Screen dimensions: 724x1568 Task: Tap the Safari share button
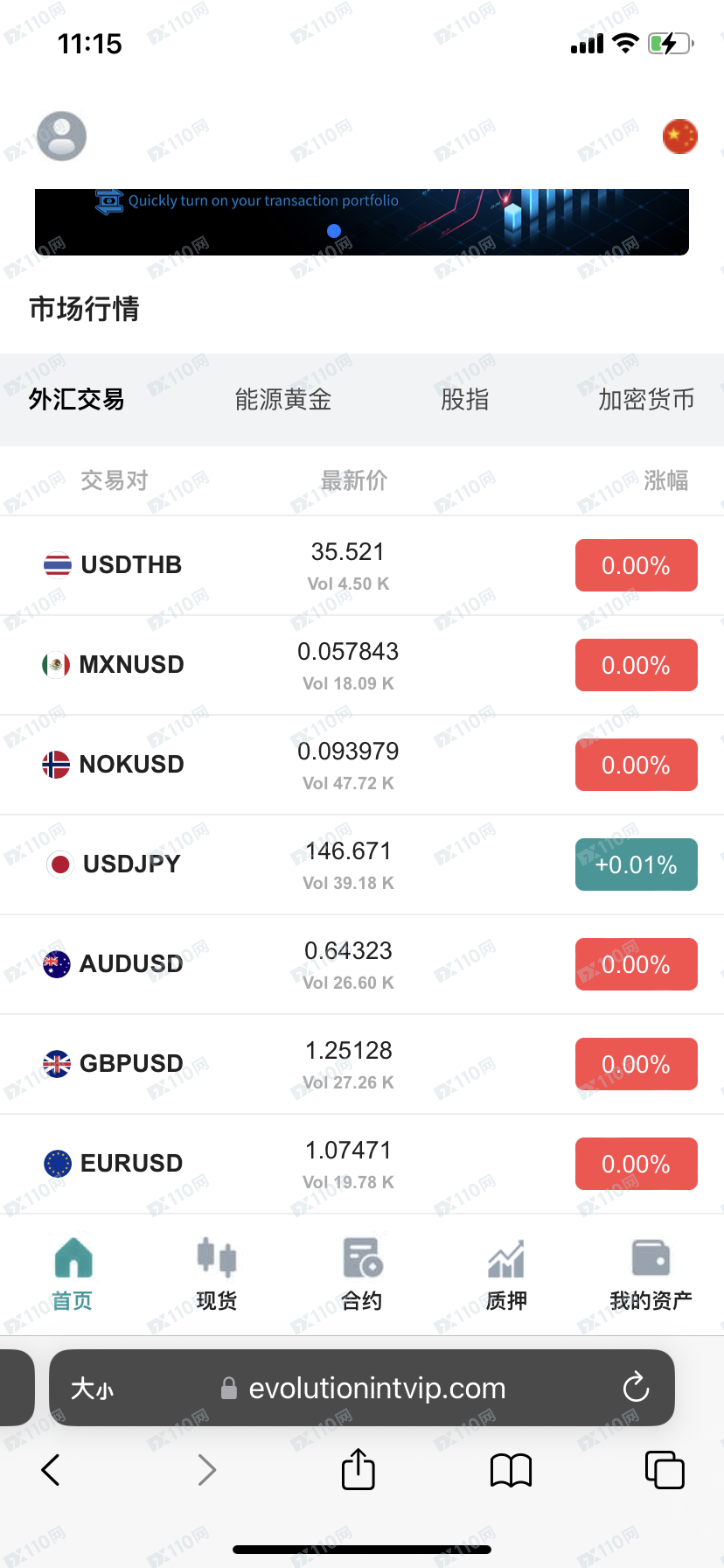coord(358,1469)
